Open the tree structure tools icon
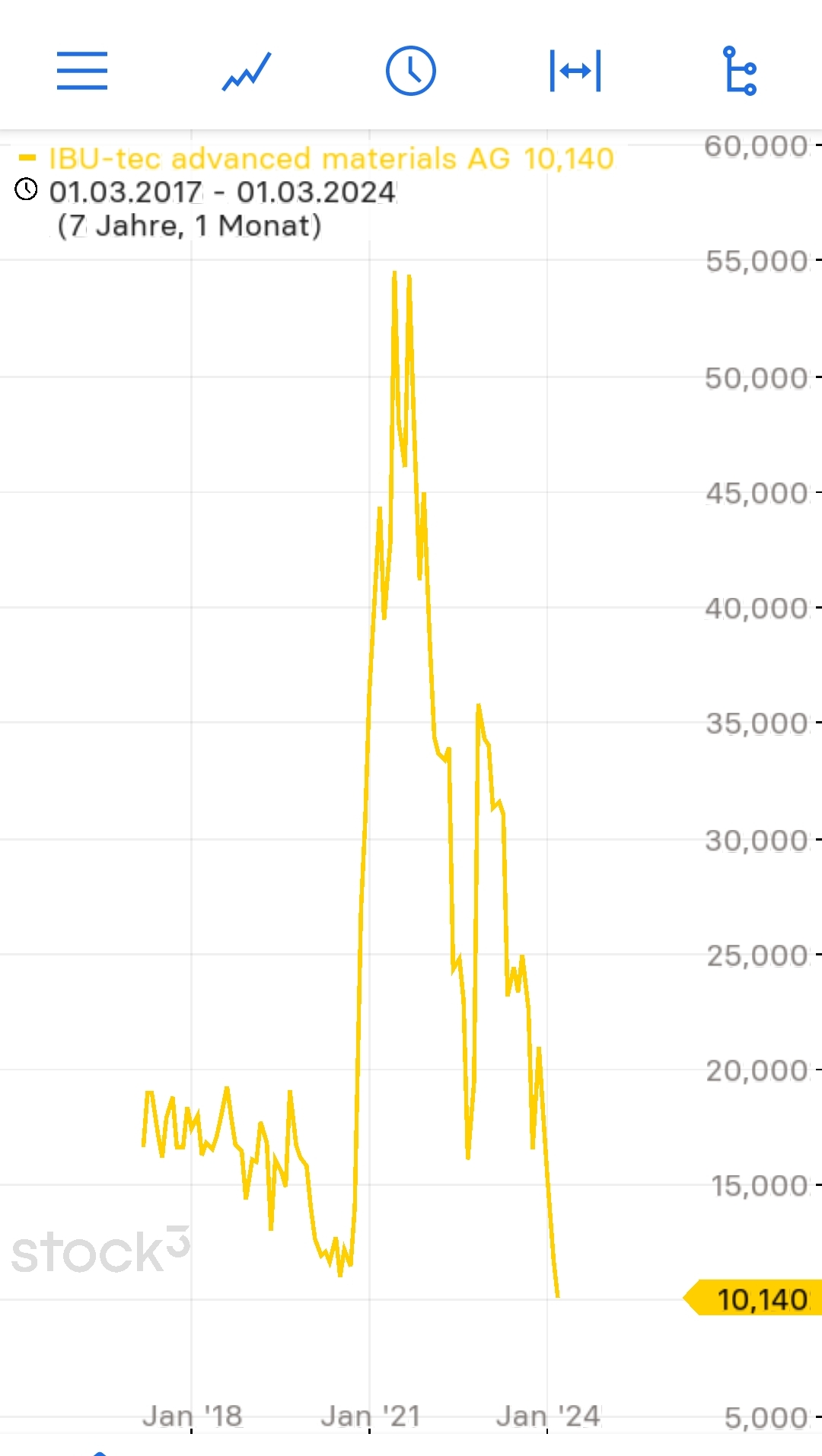 point(740,71)
